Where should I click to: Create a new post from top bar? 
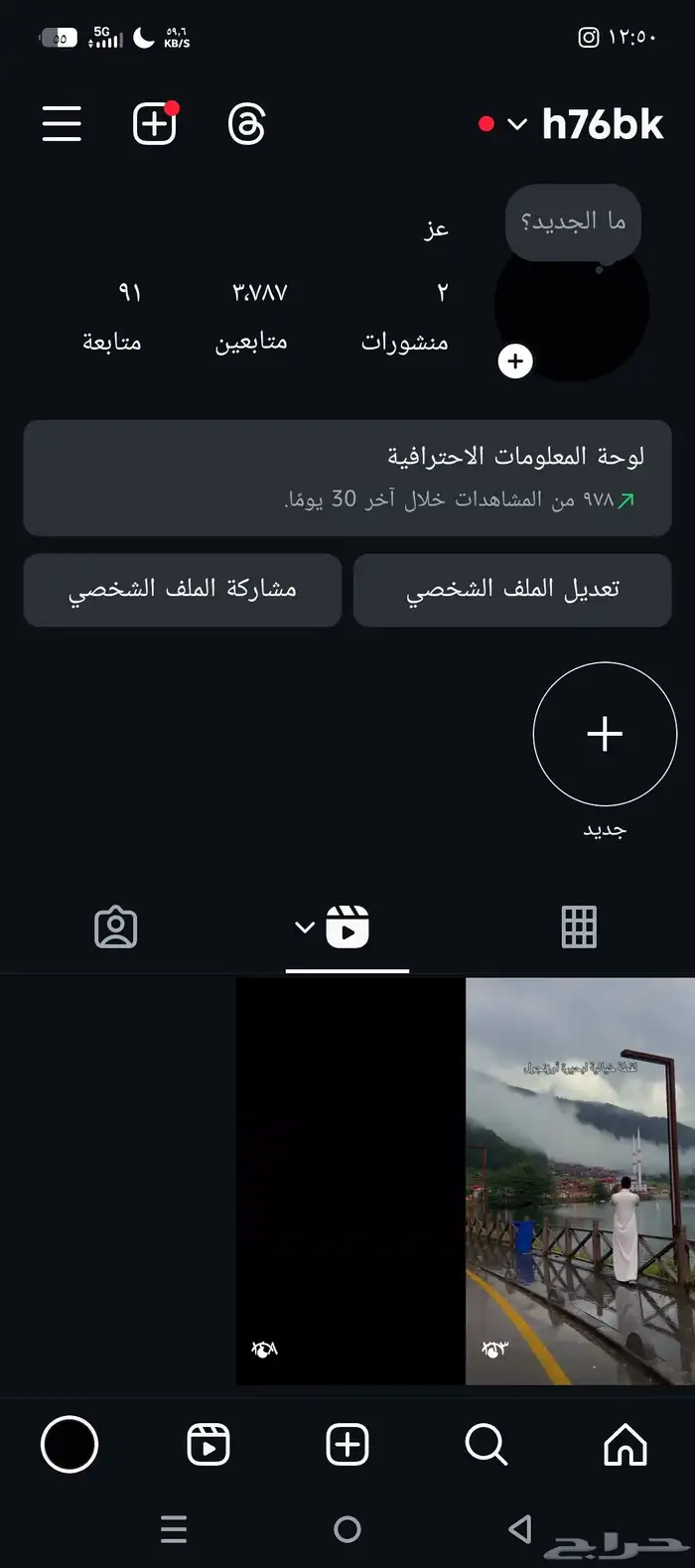tap(155, 124)
